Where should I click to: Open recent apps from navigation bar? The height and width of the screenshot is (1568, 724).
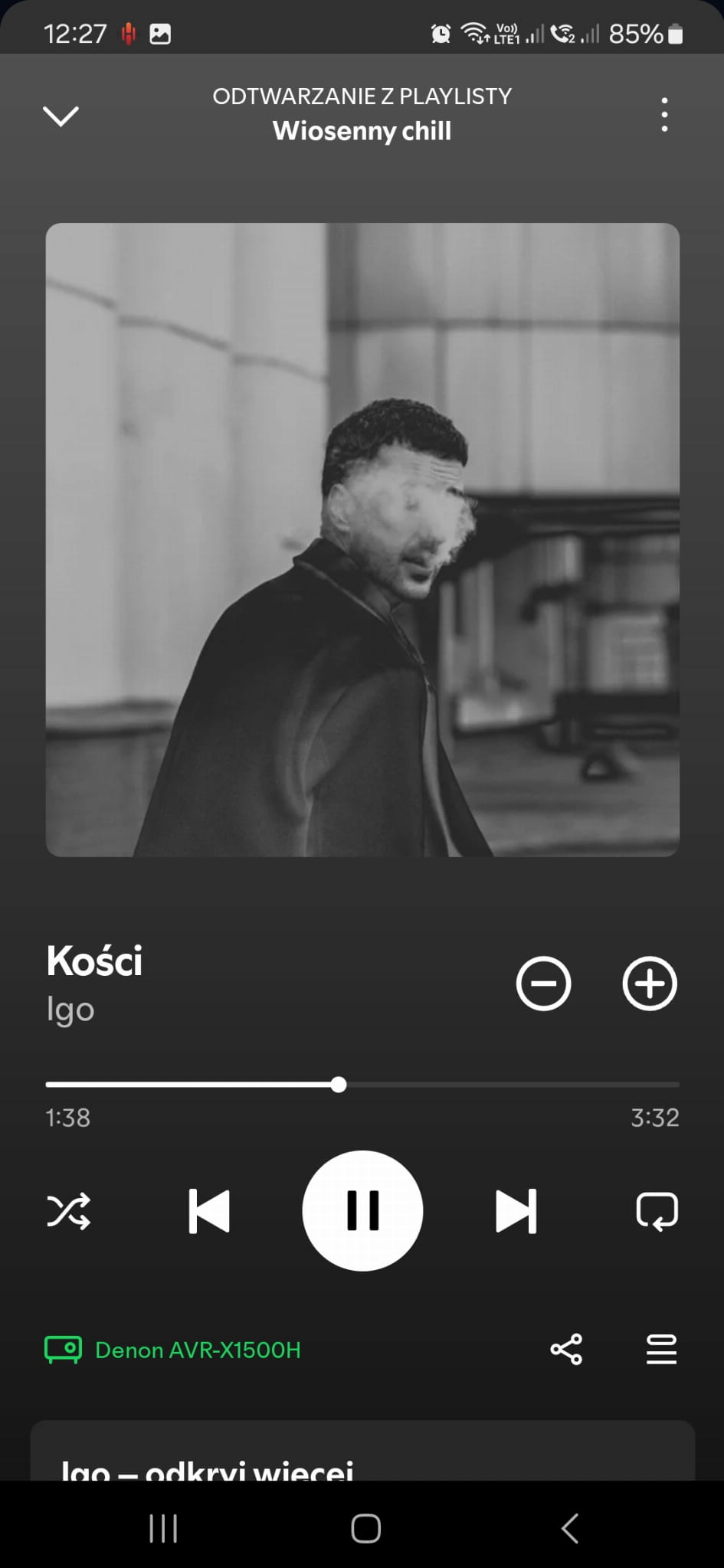163,1528
